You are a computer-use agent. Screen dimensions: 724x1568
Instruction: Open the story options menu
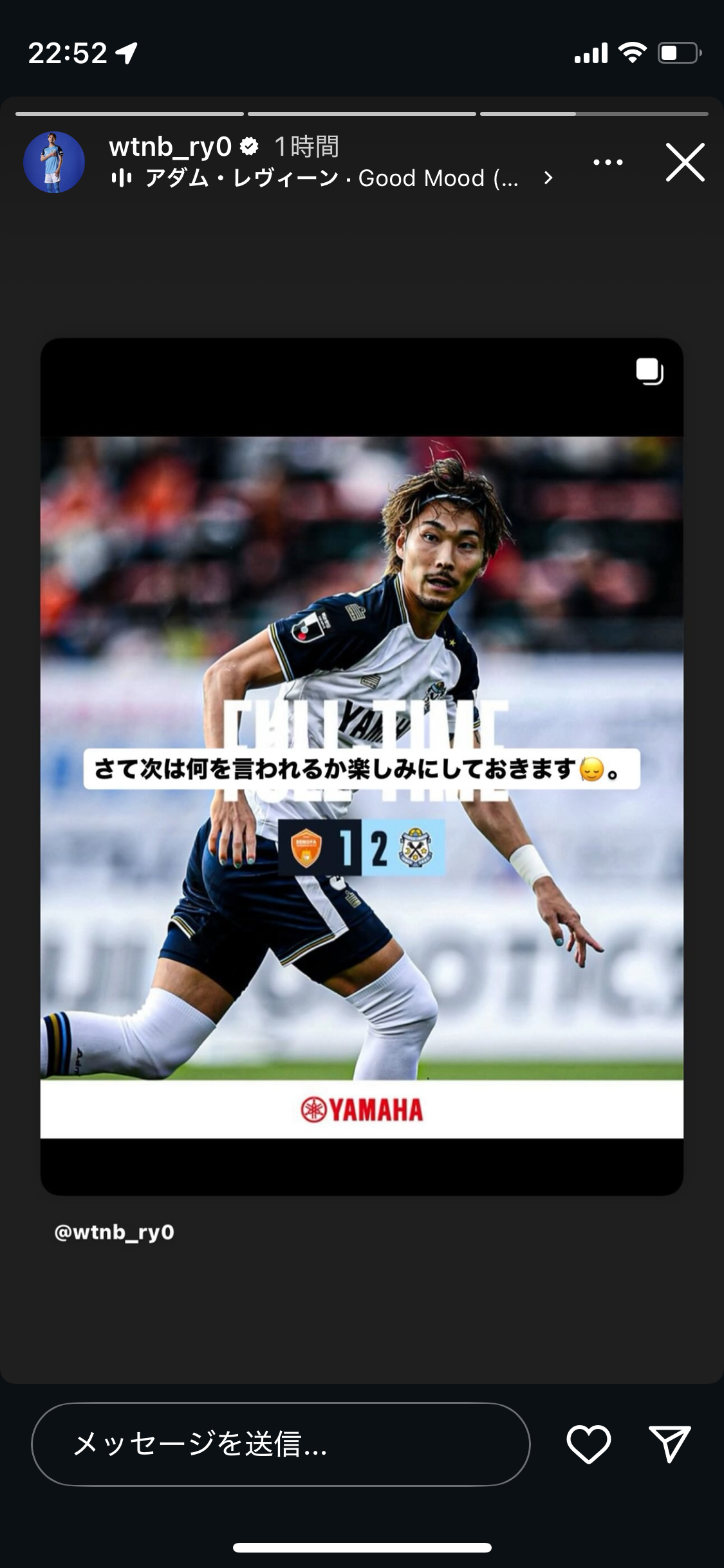point(608,162)
